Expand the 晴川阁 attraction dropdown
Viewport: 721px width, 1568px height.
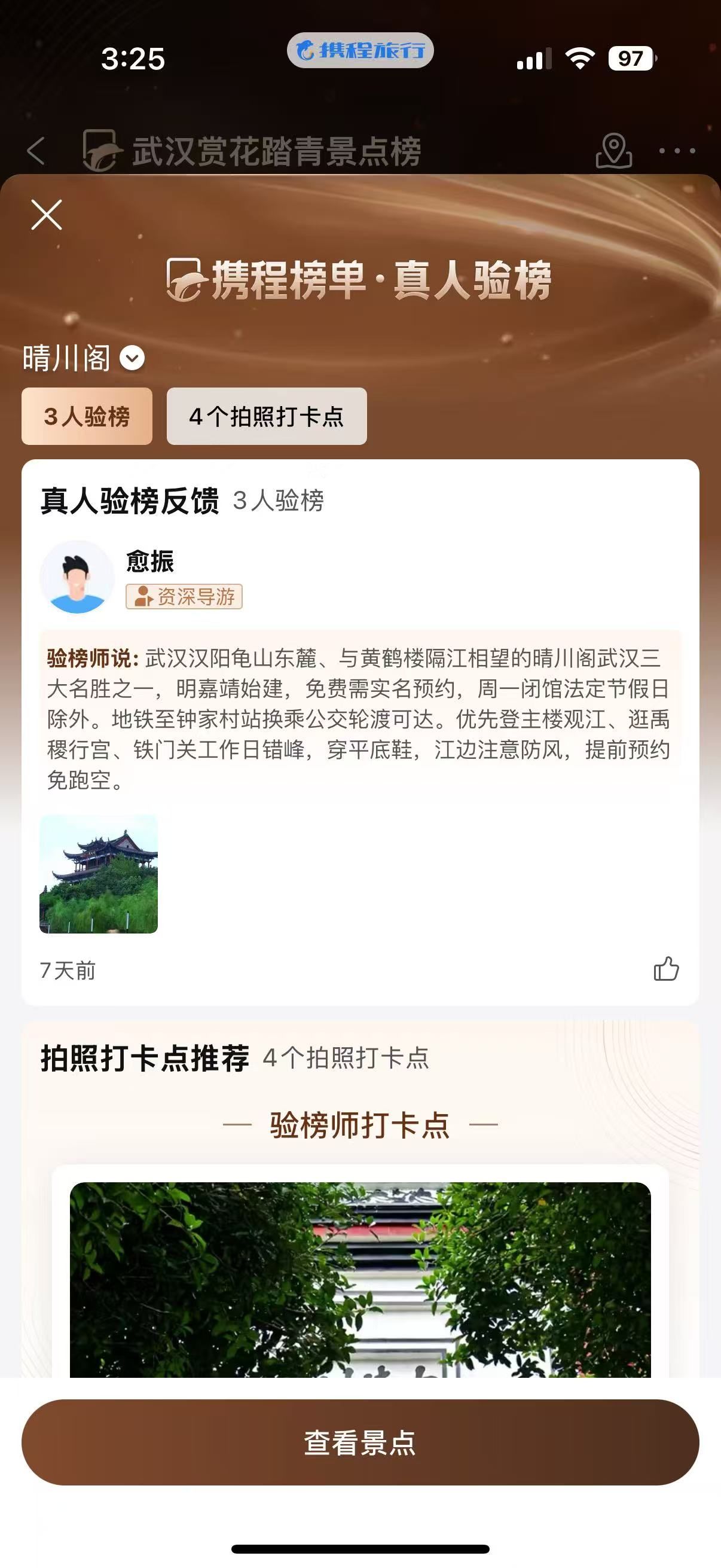pyautogui.click(x=132, y=358)
